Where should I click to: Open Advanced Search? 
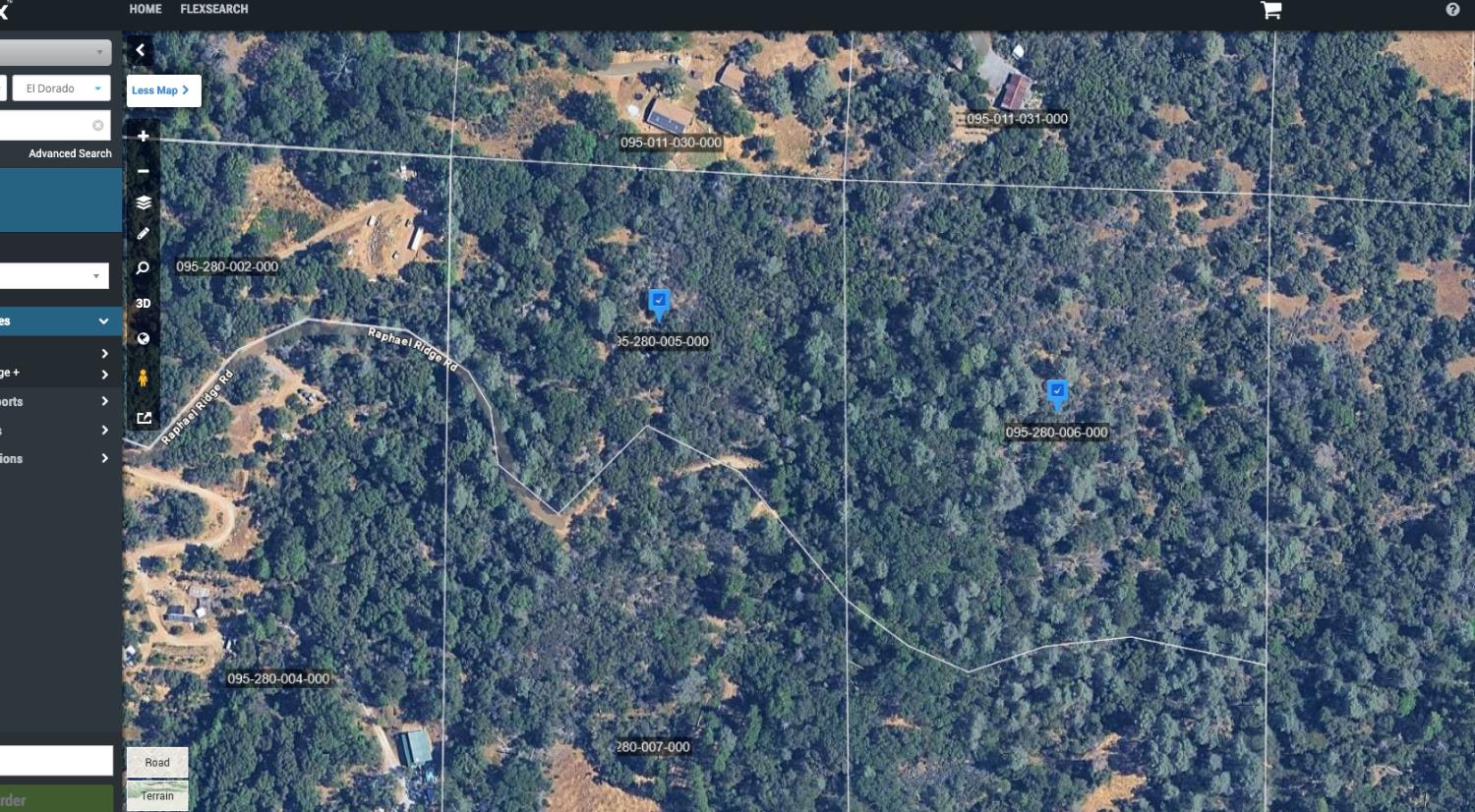point(70,153)
